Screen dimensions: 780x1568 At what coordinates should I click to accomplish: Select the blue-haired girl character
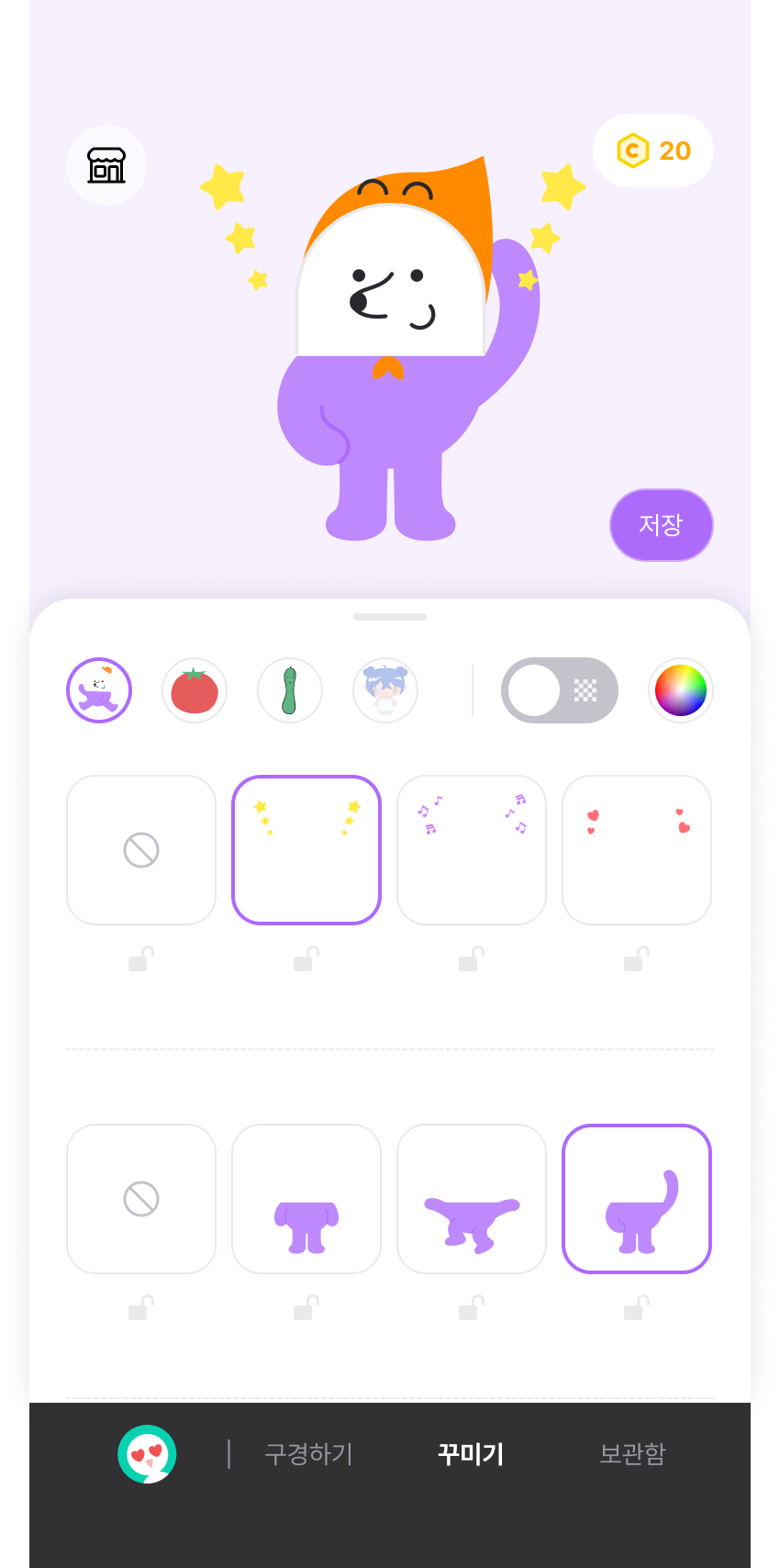point(385,690)
